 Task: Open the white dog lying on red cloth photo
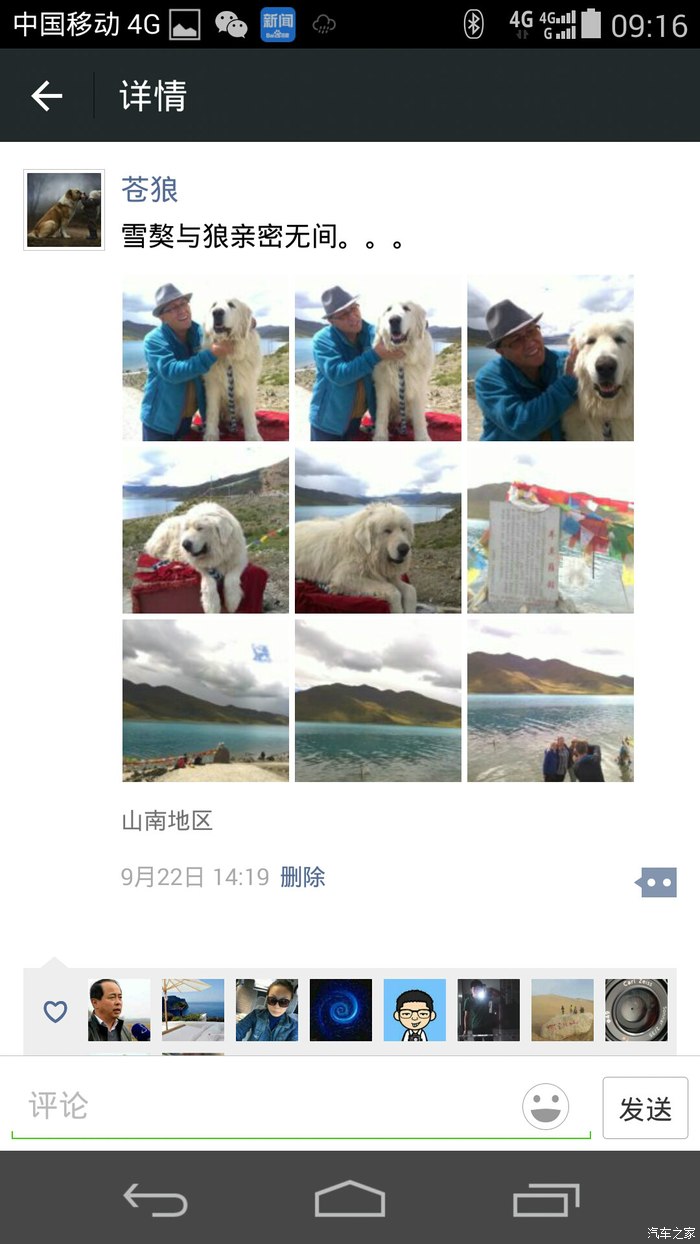pyautogui.click(x=205, y=530)
